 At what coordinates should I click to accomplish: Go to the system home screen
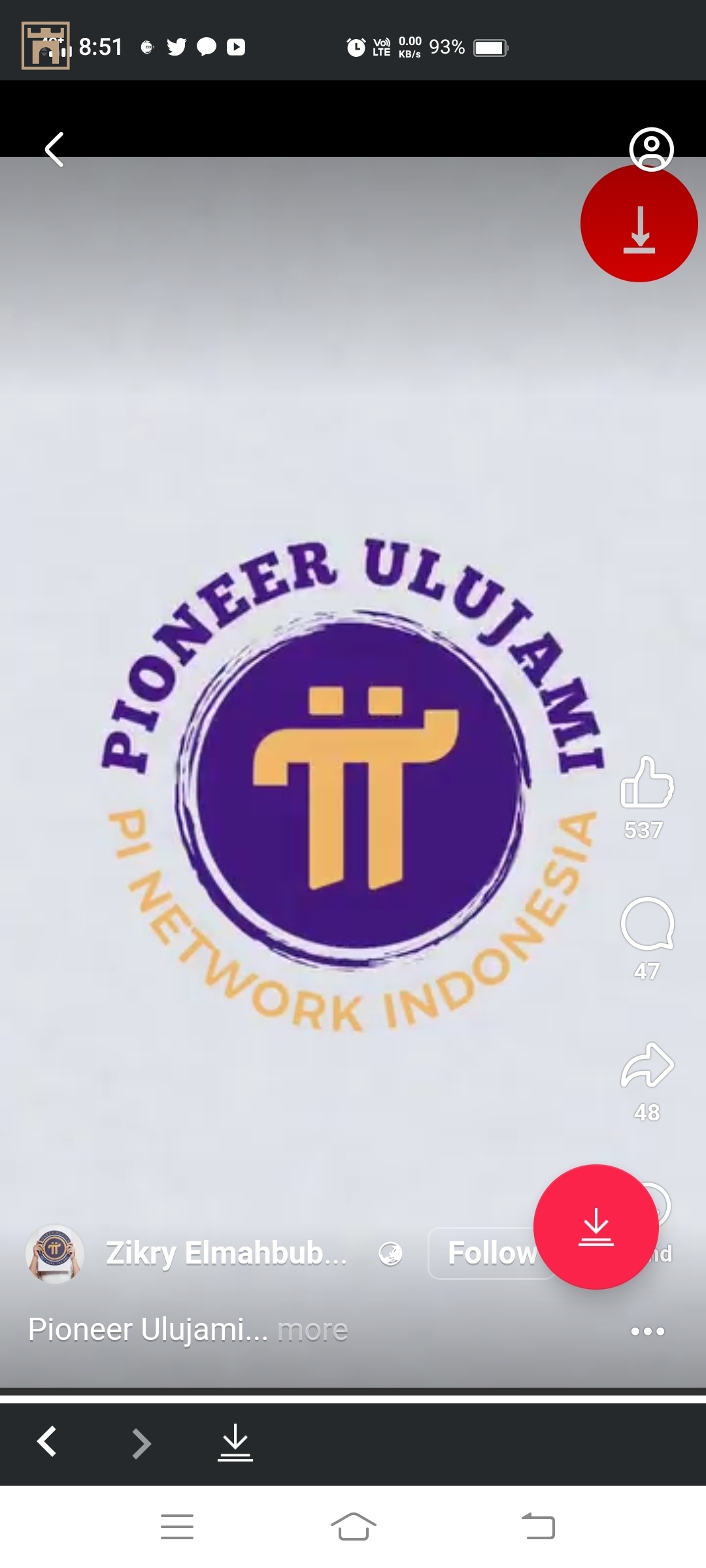(353, 1527)
